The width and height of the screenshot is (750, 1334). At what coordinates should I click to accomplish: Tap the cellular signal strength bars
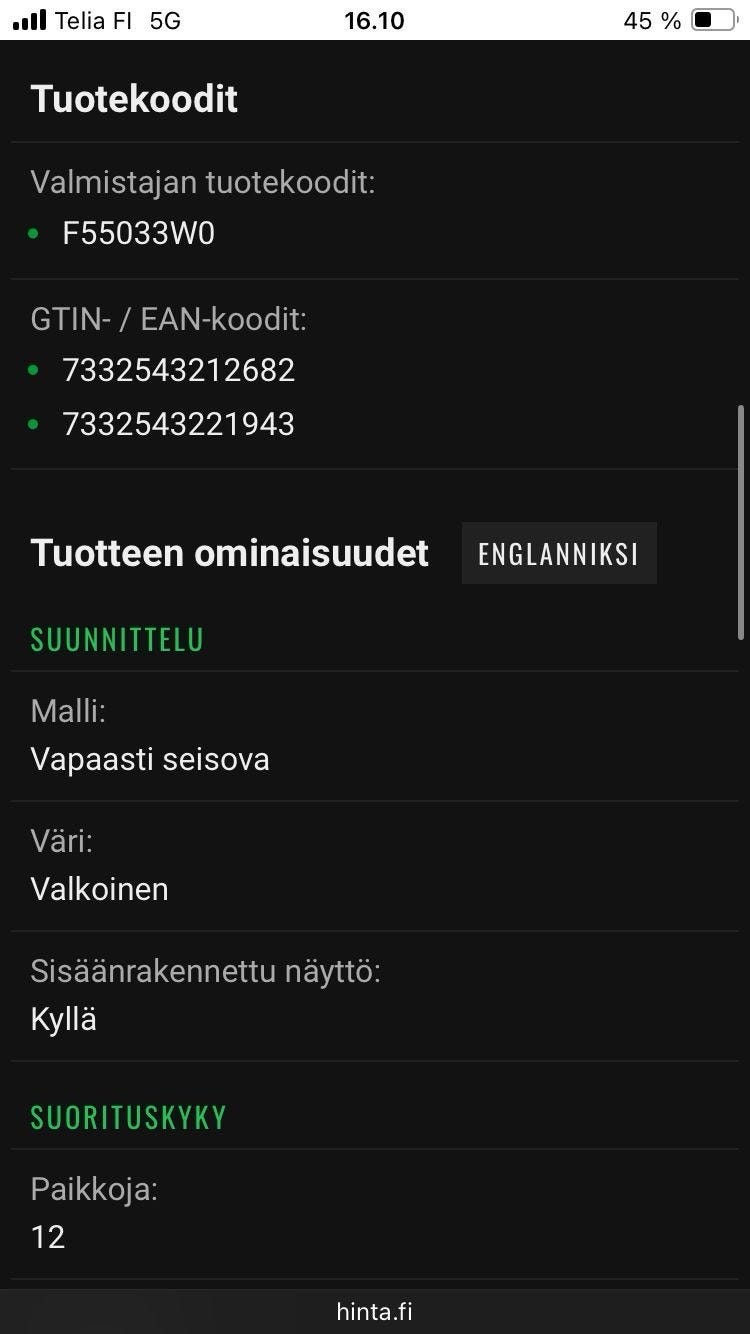click(x=27, y=20)
